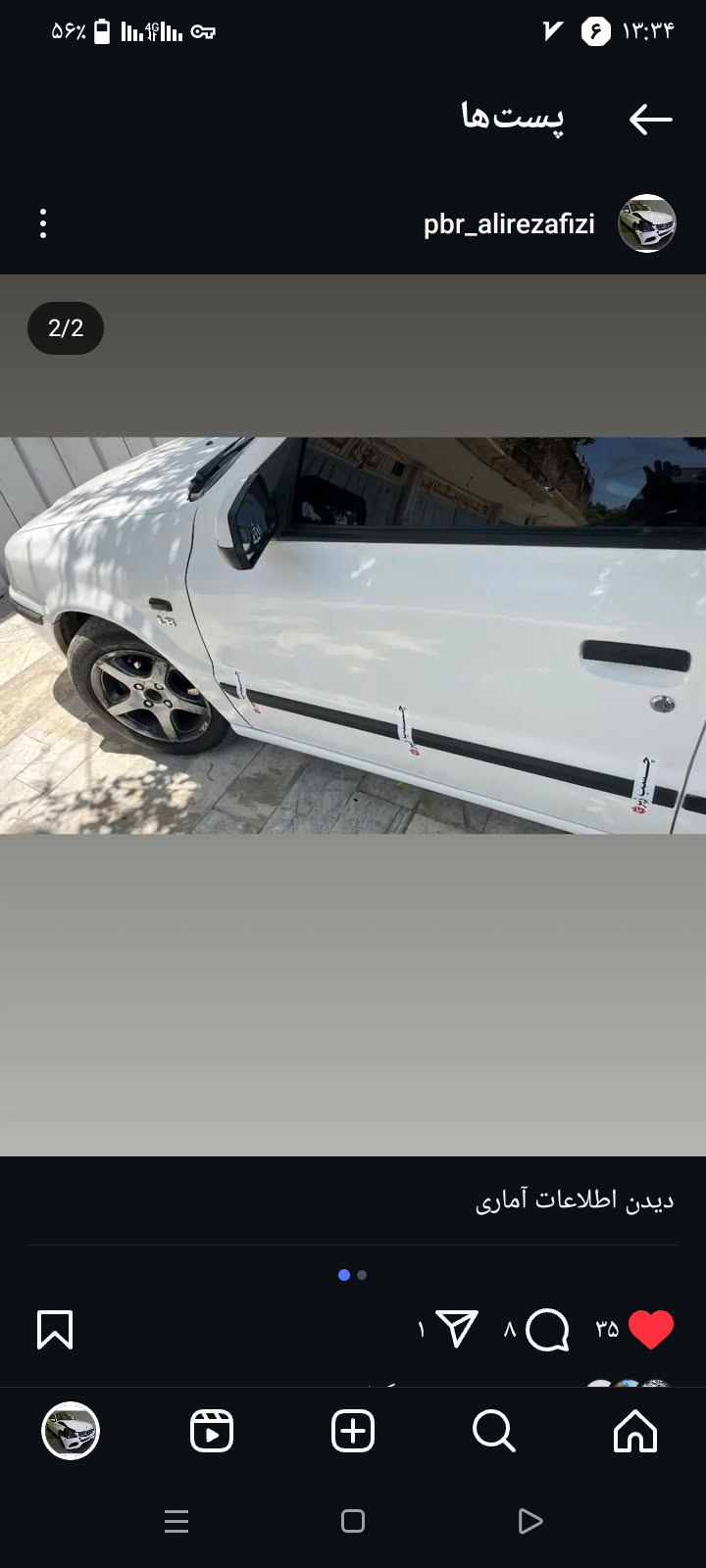Image resolution: width=706 pixels, height=1568 pixels.
Task: Switch to the Home tab
Action: 635,1431
